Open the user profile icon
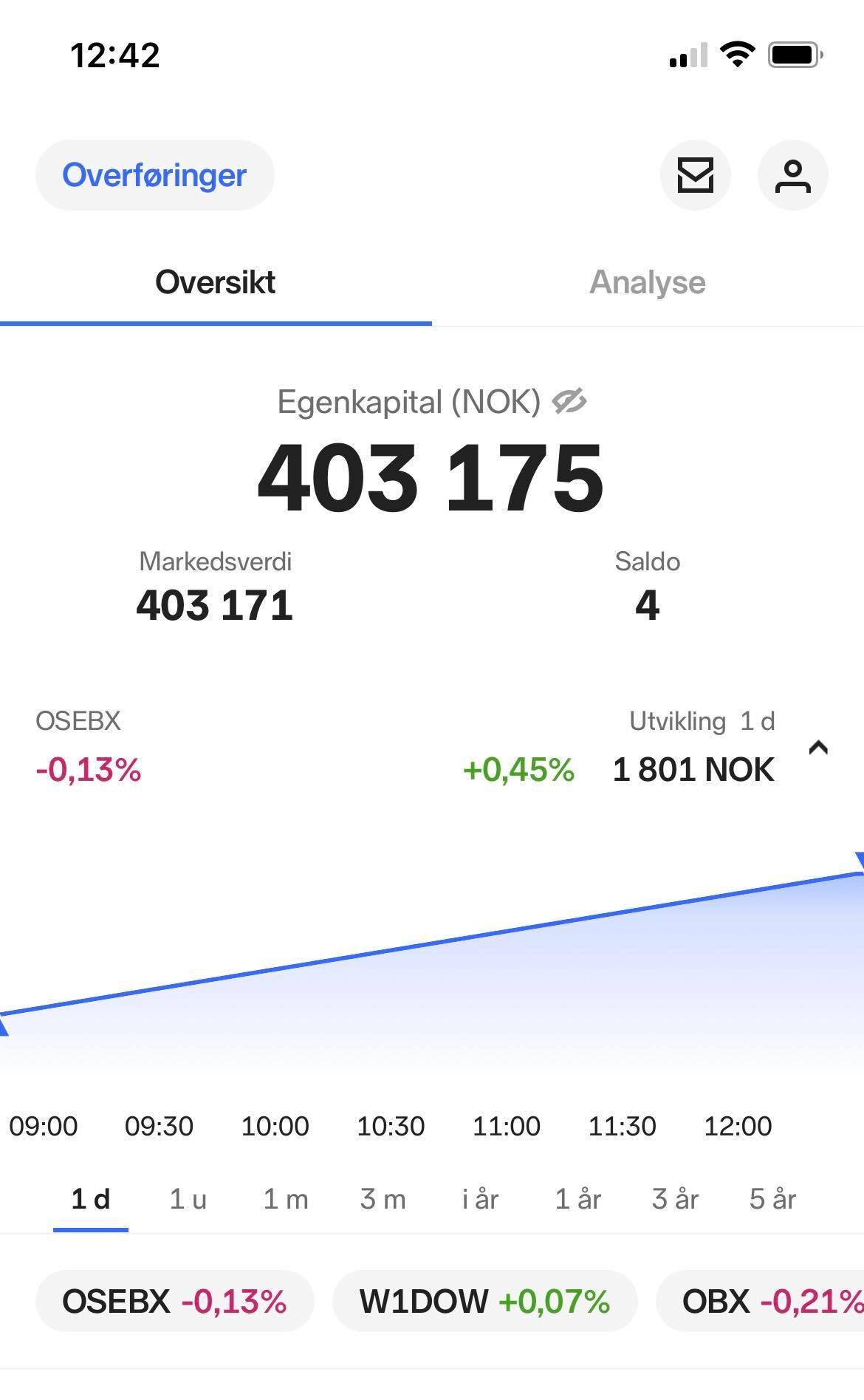The image size is (864, 1400). click(x=792, y=175)
